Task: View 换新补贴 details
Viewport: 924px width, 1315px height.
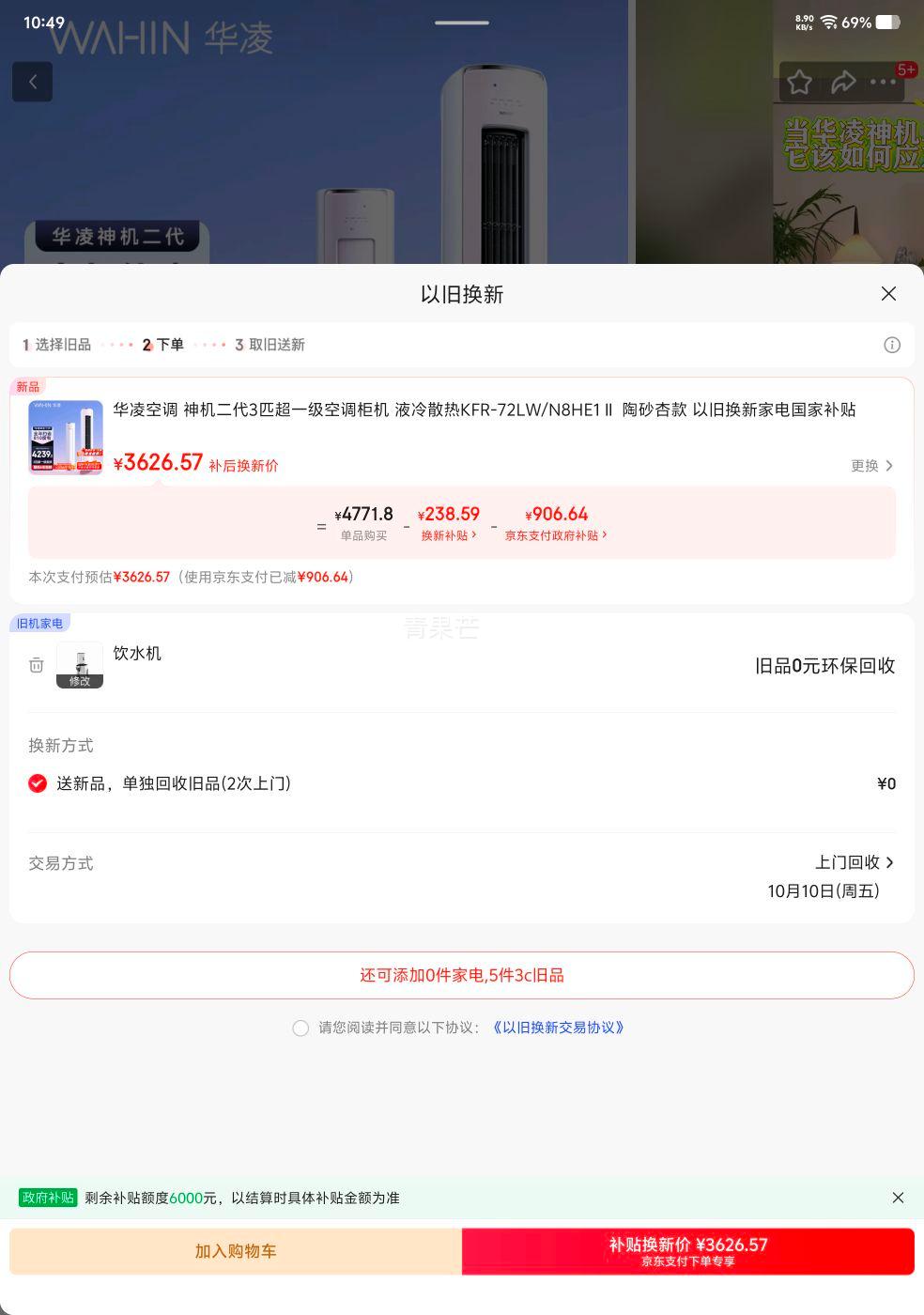Action: point(449,535)
